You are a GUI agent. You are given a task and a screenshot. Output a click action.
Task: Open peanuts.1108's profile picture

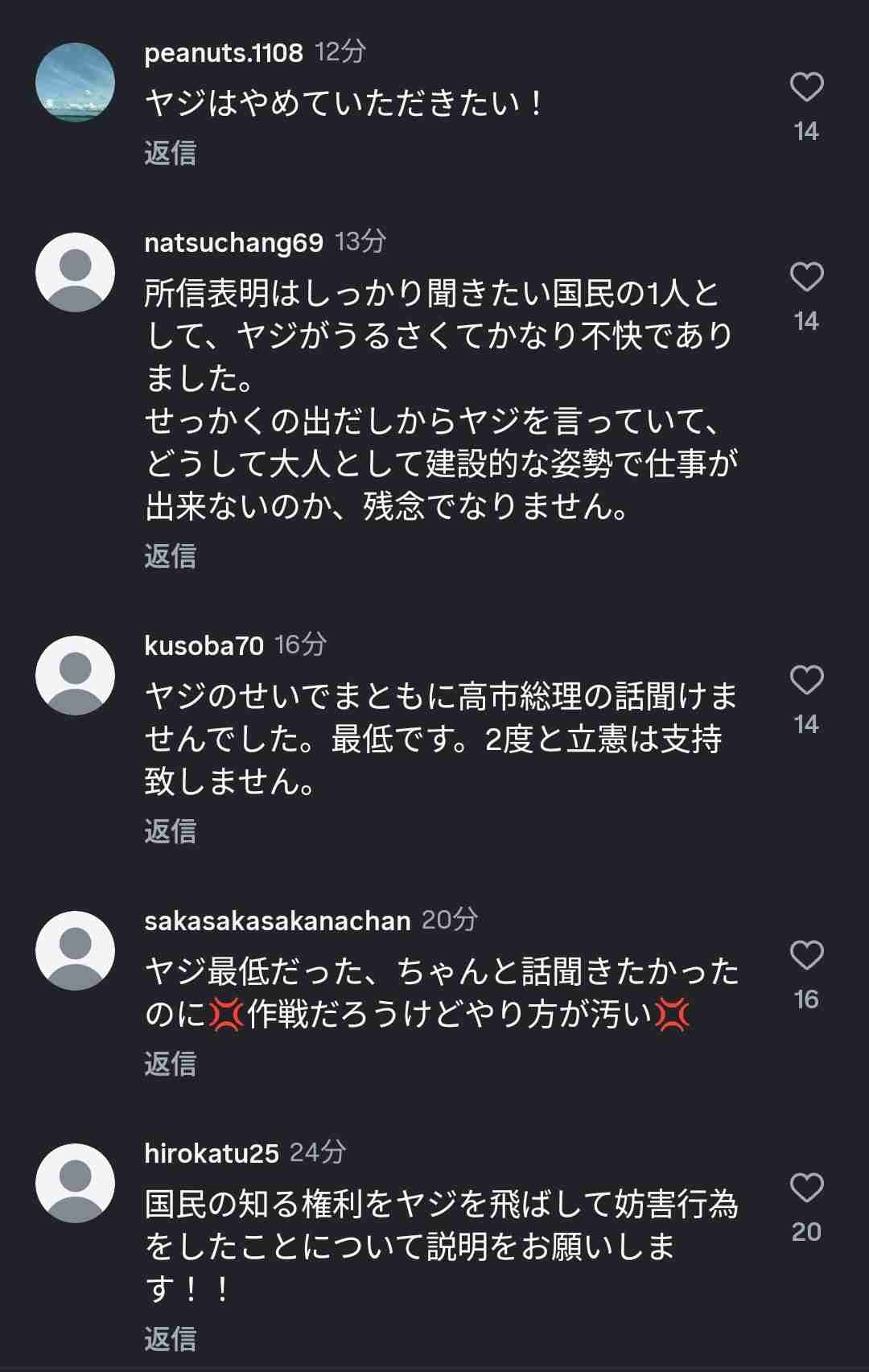click(76, 83)
